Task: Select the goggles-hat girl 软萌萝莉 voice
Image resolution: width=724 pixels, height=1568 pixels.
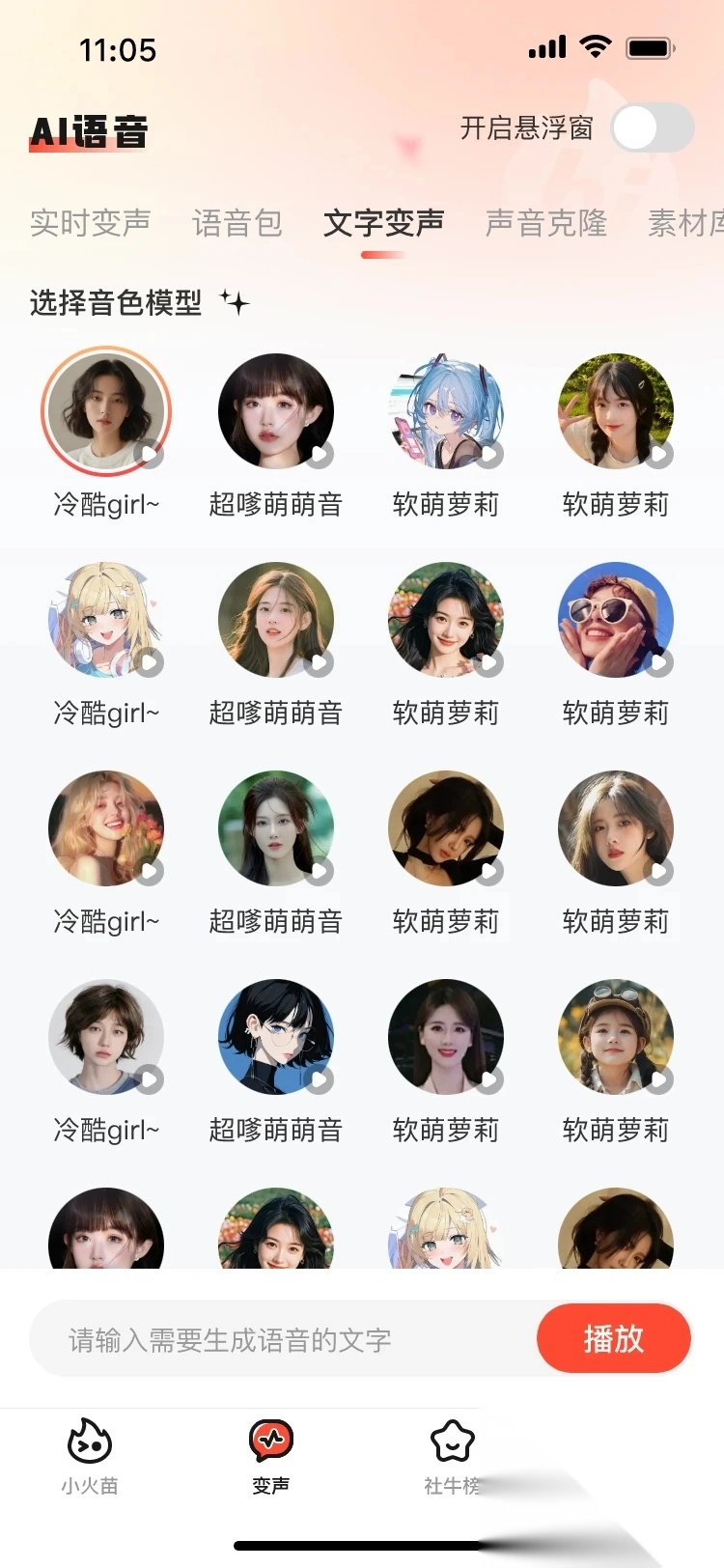Action: (616, 1037)
